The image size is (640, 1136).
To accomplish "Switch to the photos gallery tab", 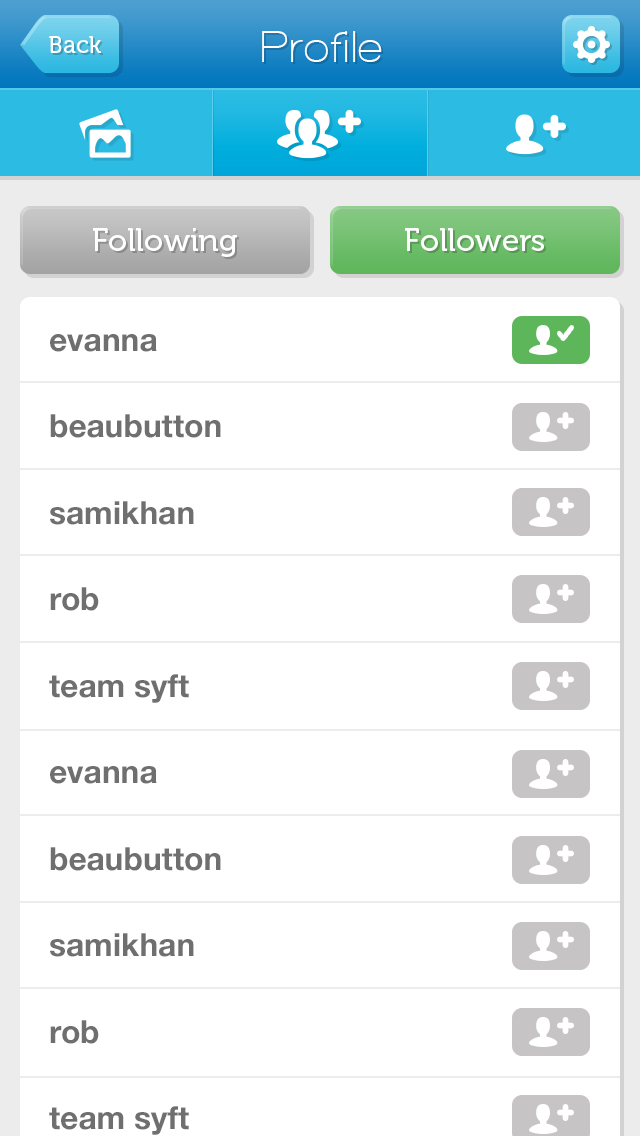I will tap(106, 133).
